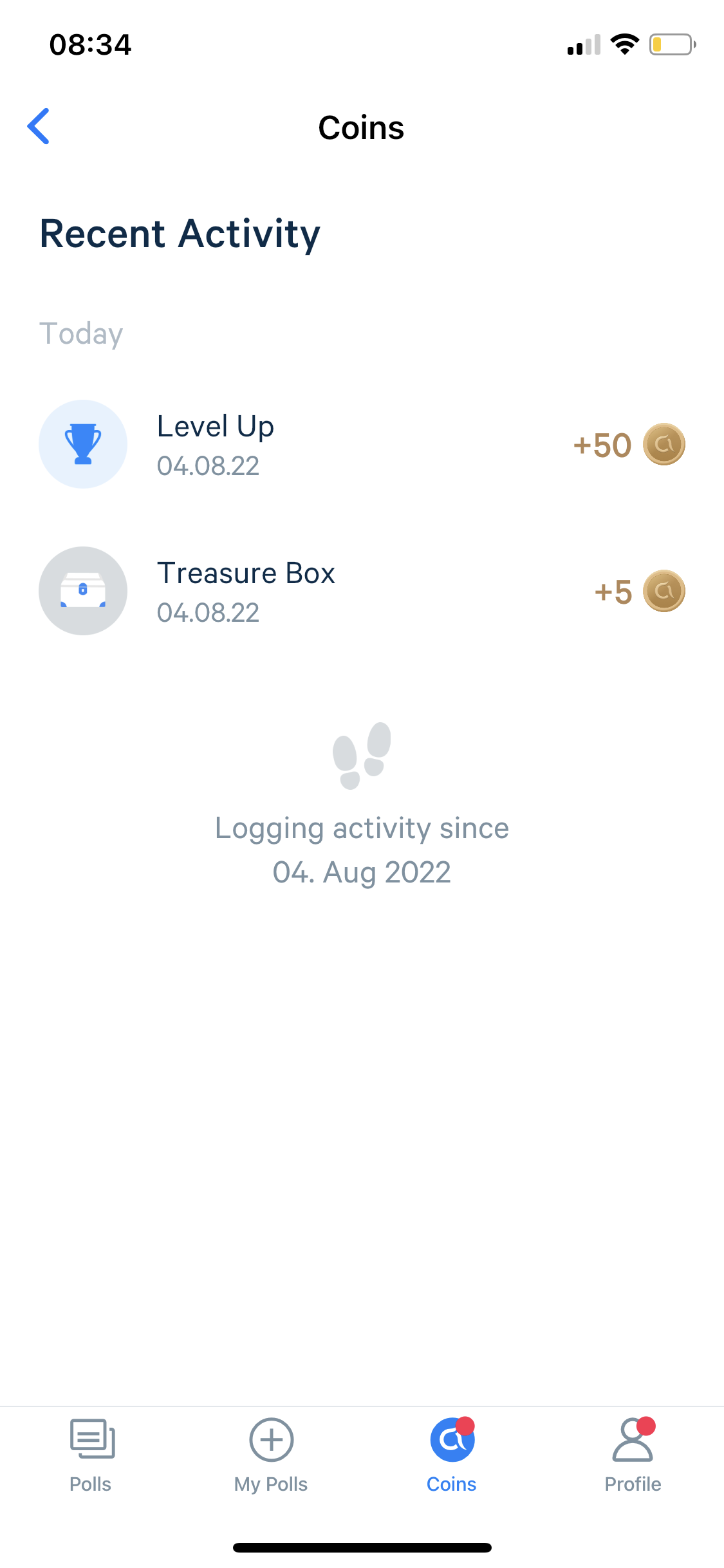This screenshot has height=1568, width=724.
Task: Tap the Recent Activity heading
Action: pos(180,234)
